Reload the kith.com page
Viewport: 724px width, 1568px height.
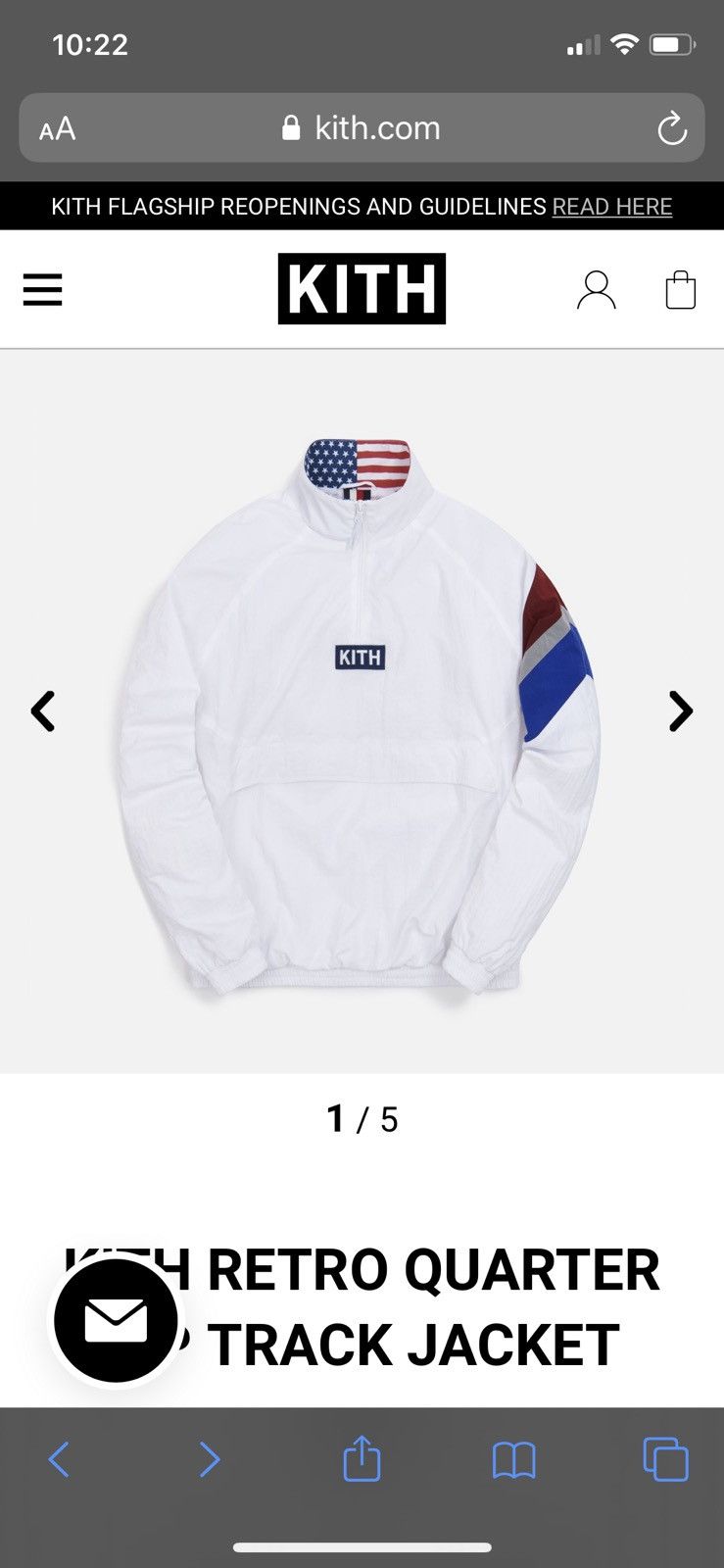(x=671, y=128)
